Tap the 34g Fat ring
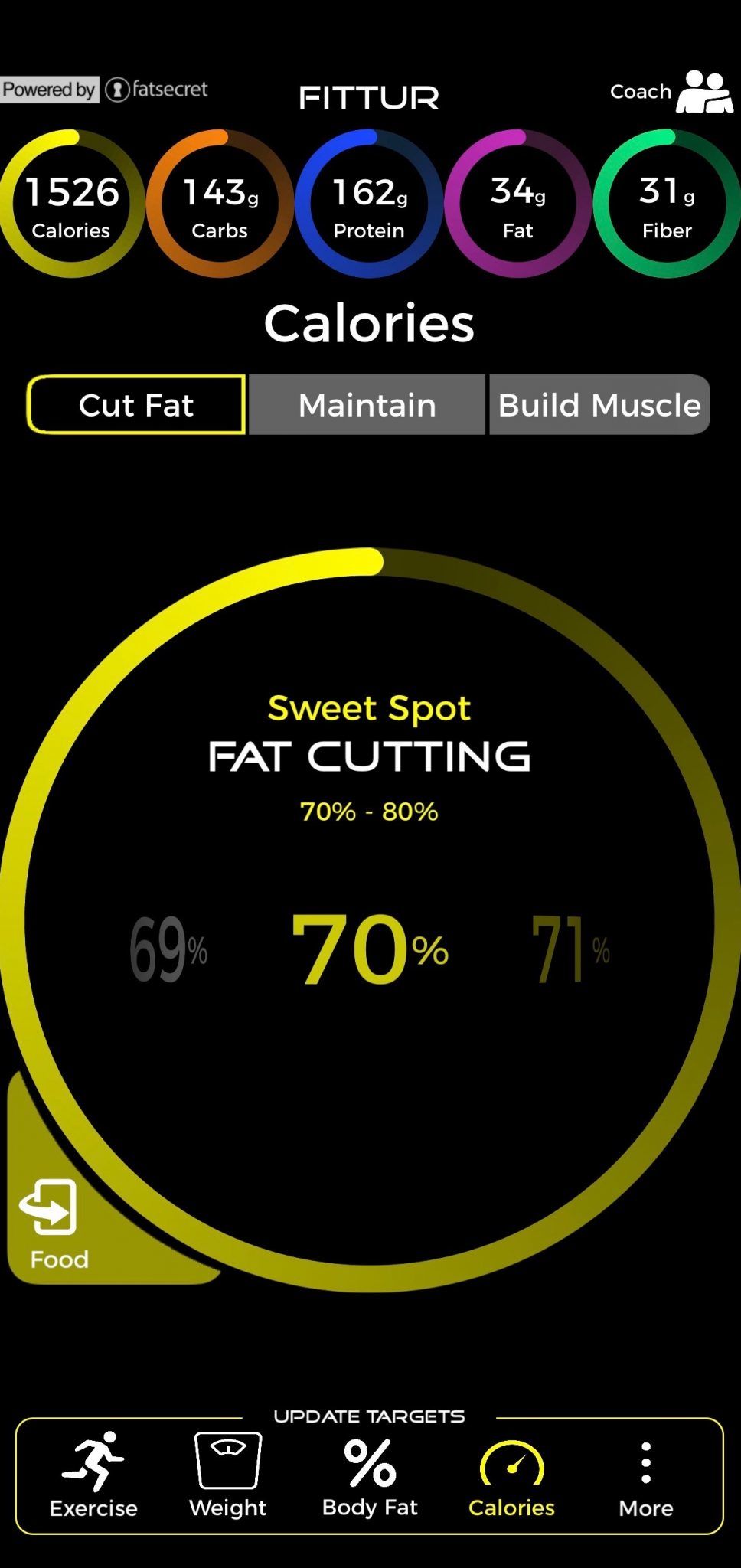 pos(518,204)
